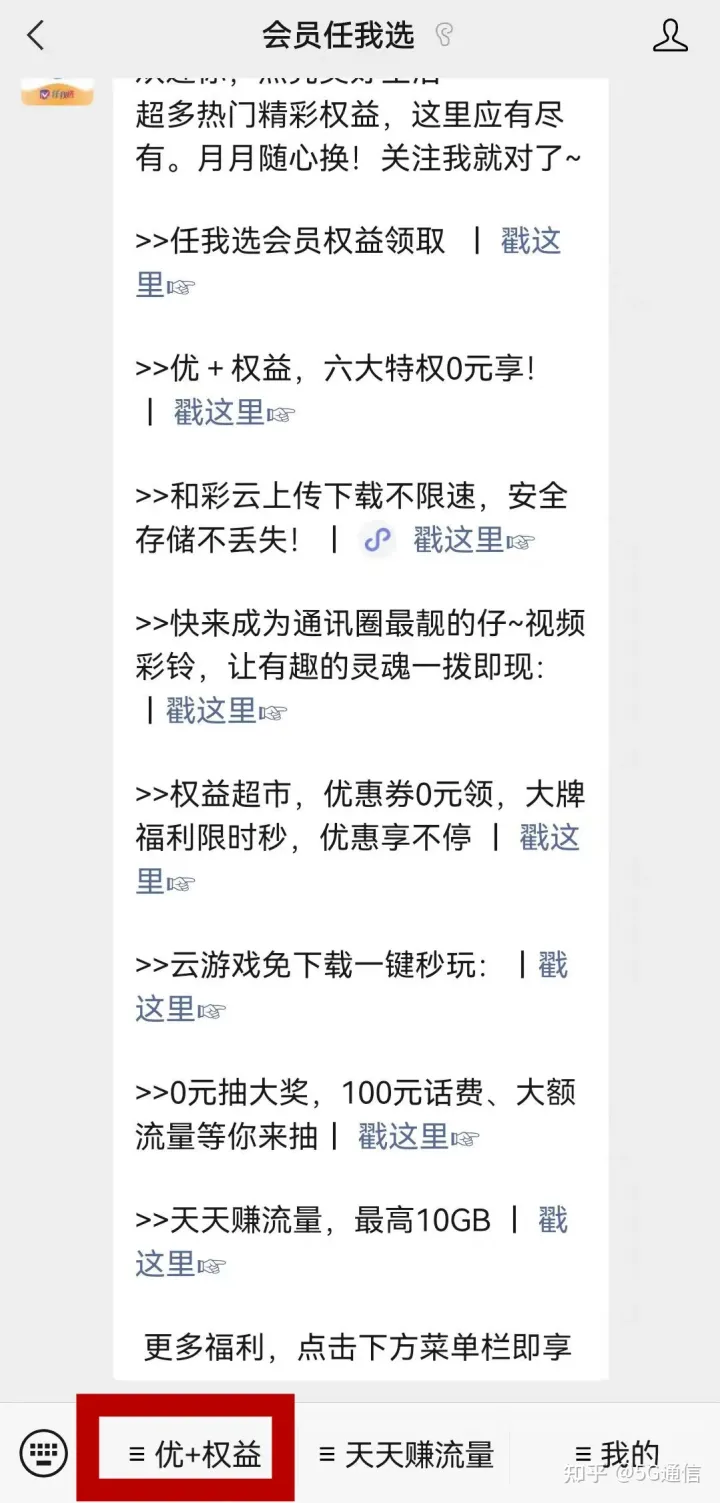
Task: Tap the link symbol beside the title
Action: coord(441,33)
